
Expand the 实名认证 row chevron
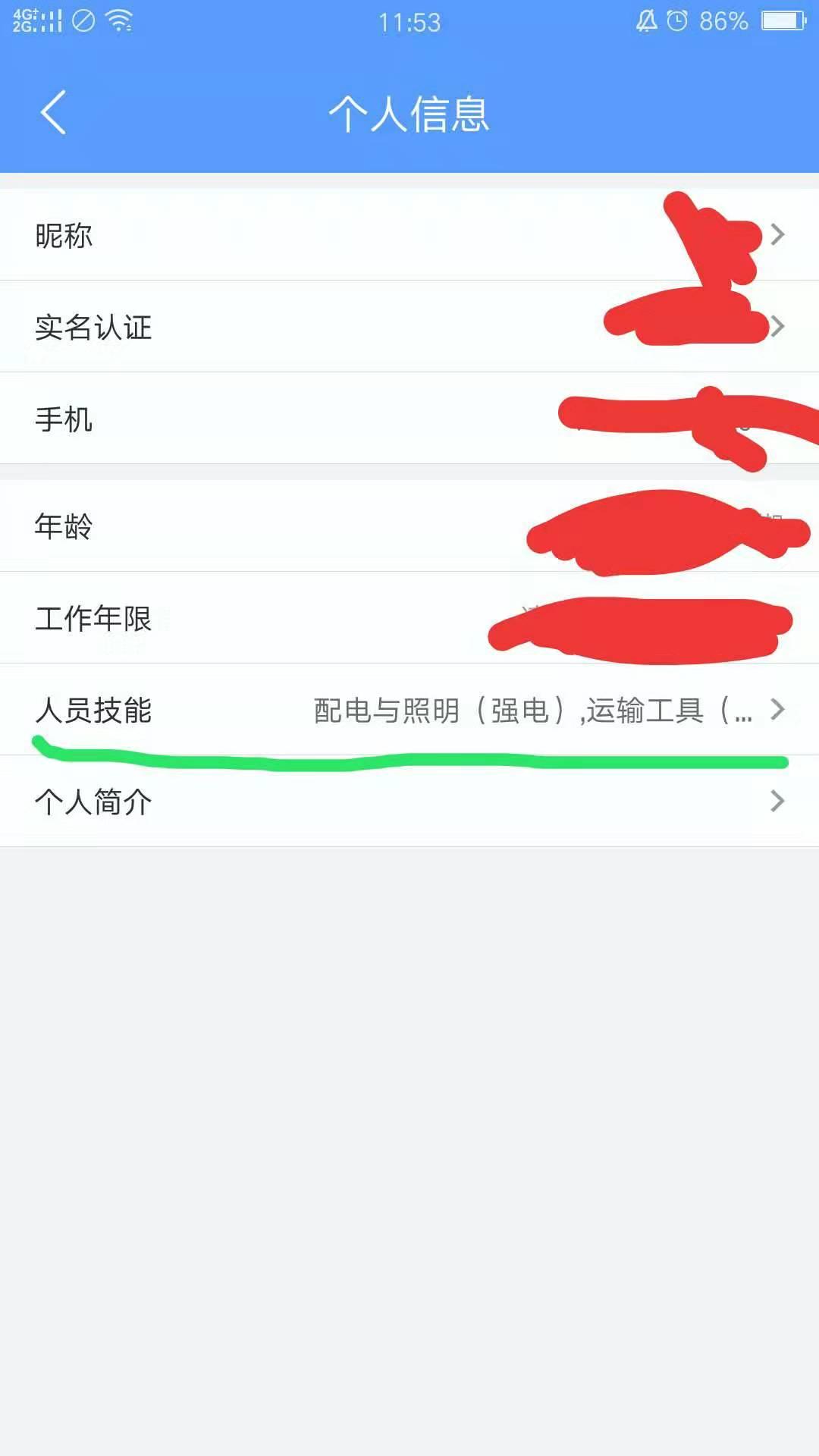[778, 328]
